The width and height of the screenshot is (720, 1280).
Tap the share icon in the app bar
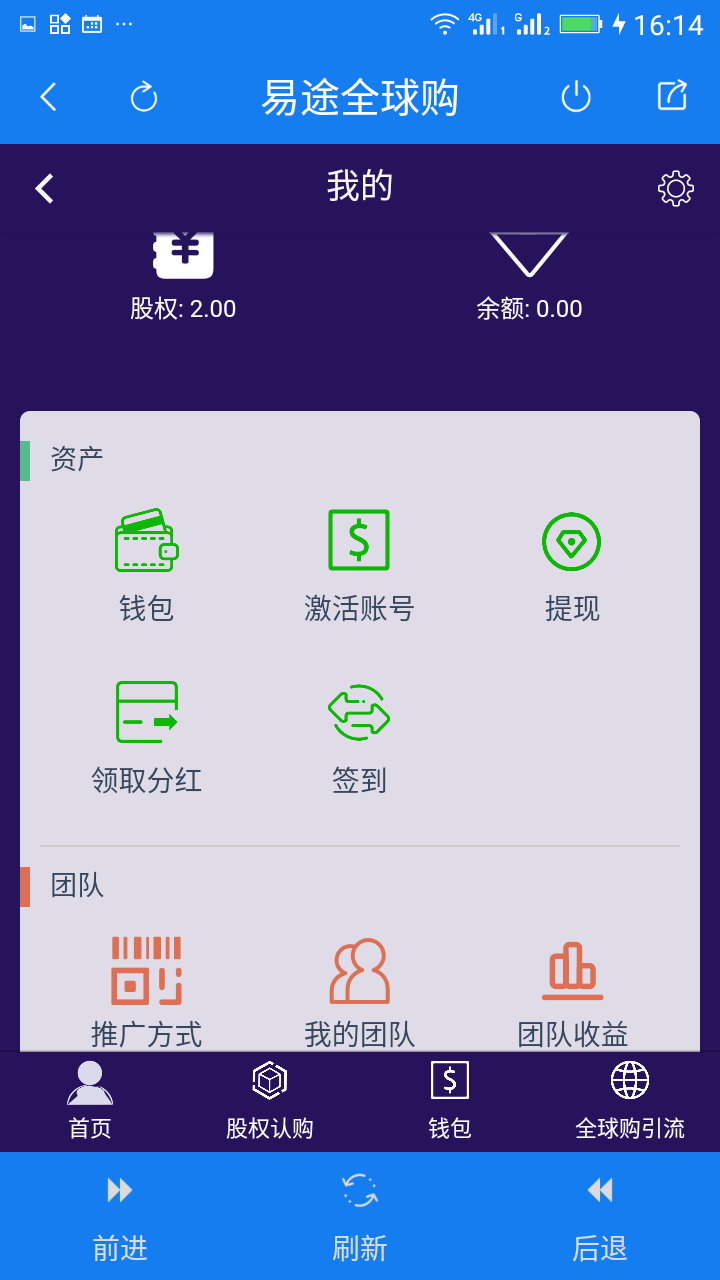click(x=672, y=96)
